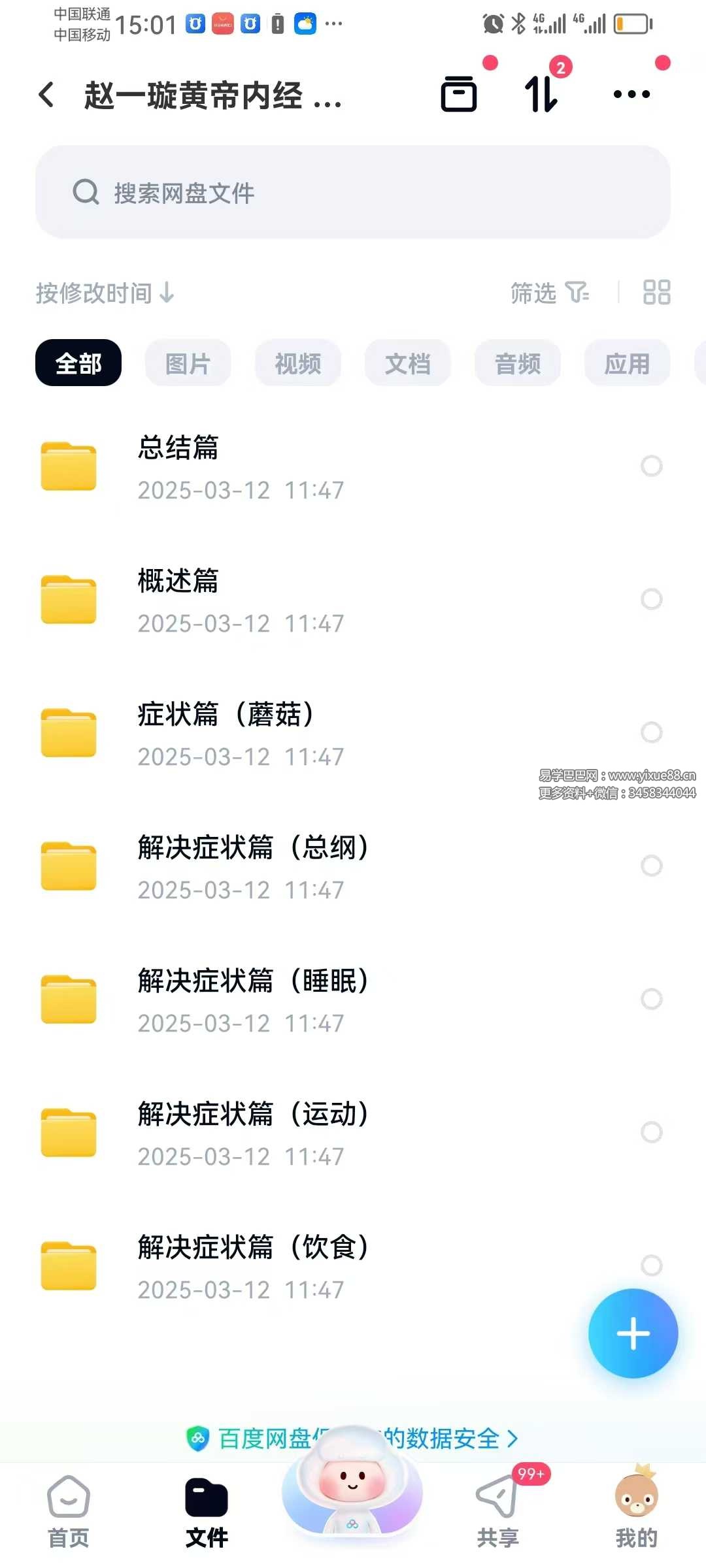This screenshot has height=1568, width=706.
Task: Open the 解决症状篇（睡眠）folder
Action: (261, 1000)
